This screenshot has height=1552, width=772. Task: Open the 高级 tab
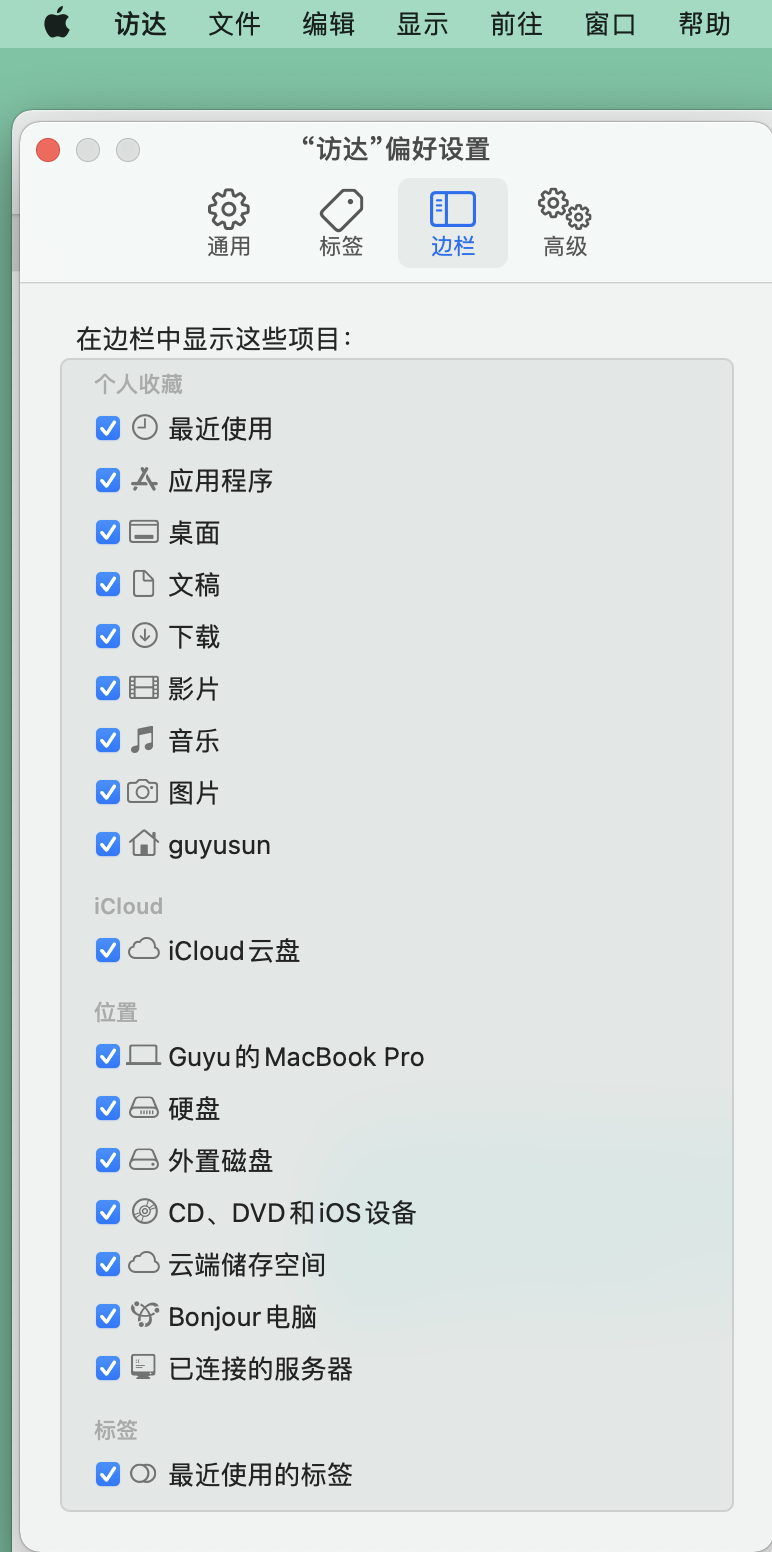pos(565,223)
